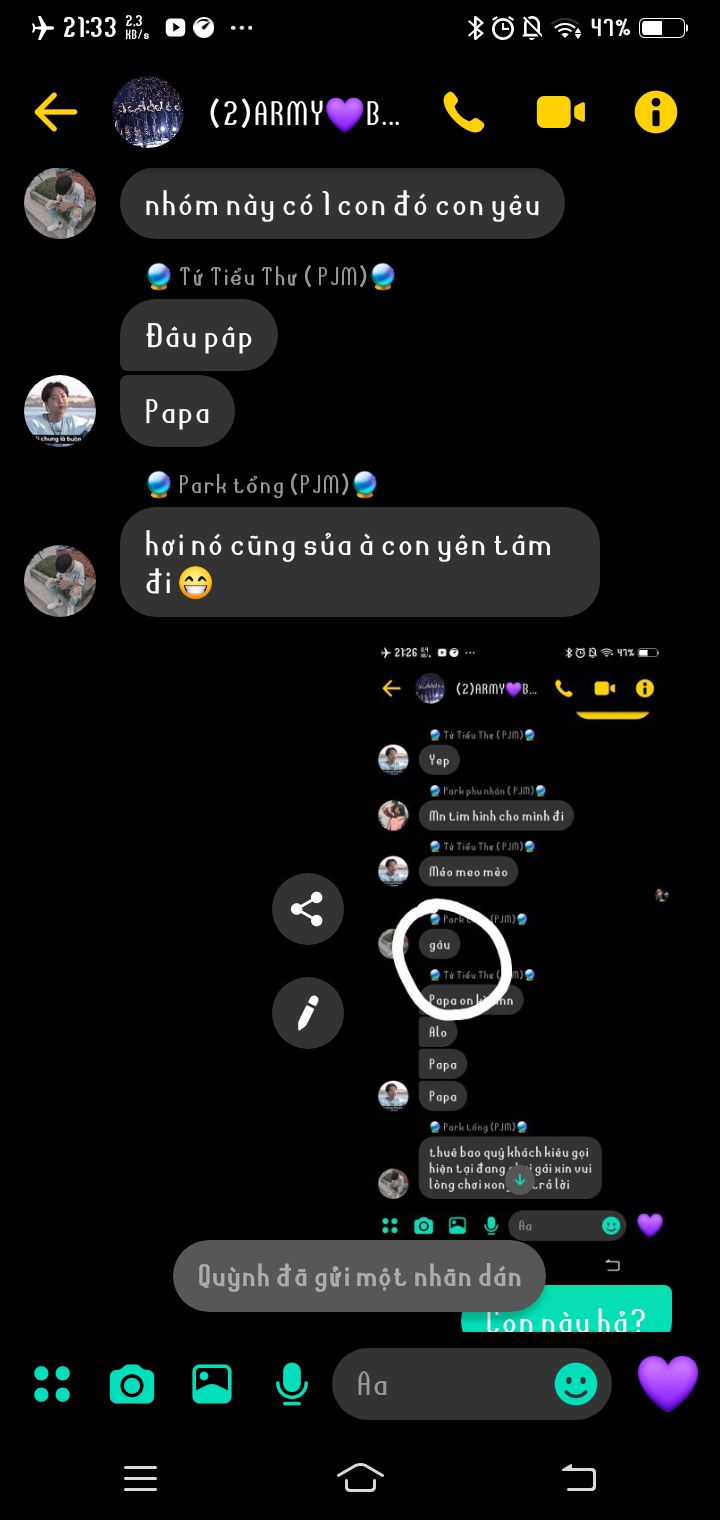Open the system recent apps menu
Image resolution: width=720 pixels, height=1520 pixels.
[140, 1478]
